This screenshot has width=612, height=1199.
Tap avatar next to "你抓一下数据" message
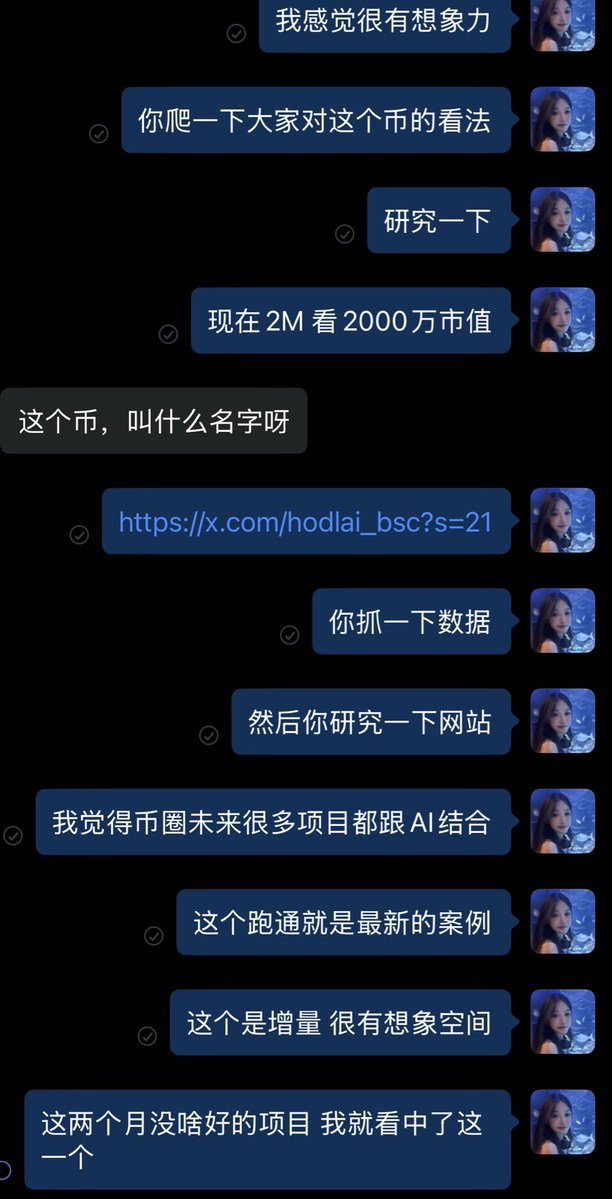click(562, 621)
